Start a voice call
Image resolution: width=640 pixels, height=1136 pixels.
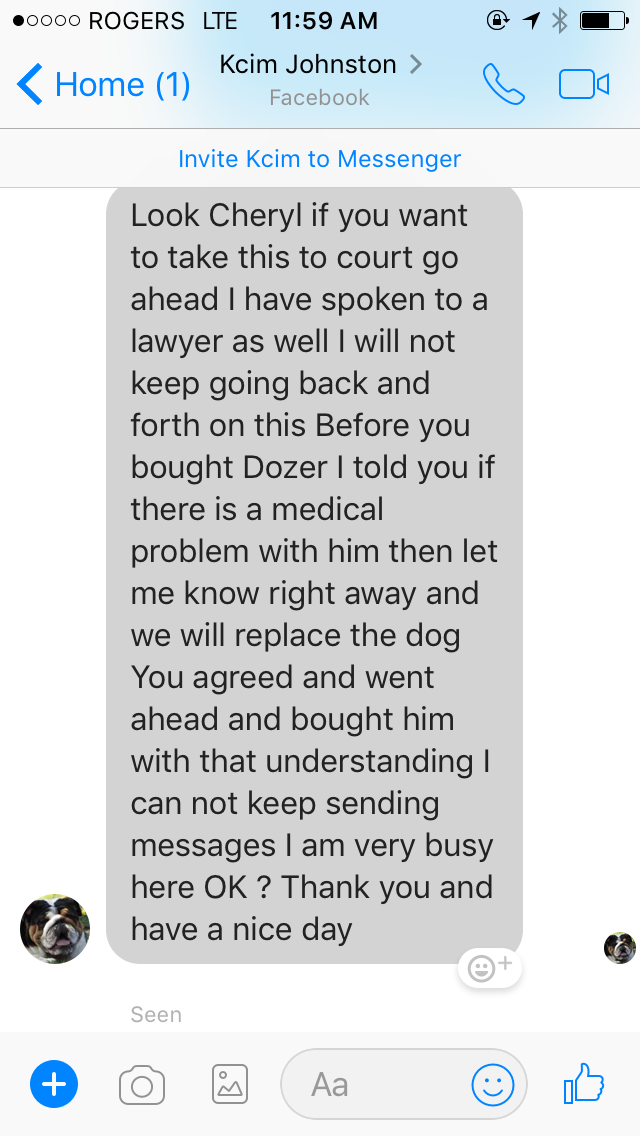click(x=504, y=85)
